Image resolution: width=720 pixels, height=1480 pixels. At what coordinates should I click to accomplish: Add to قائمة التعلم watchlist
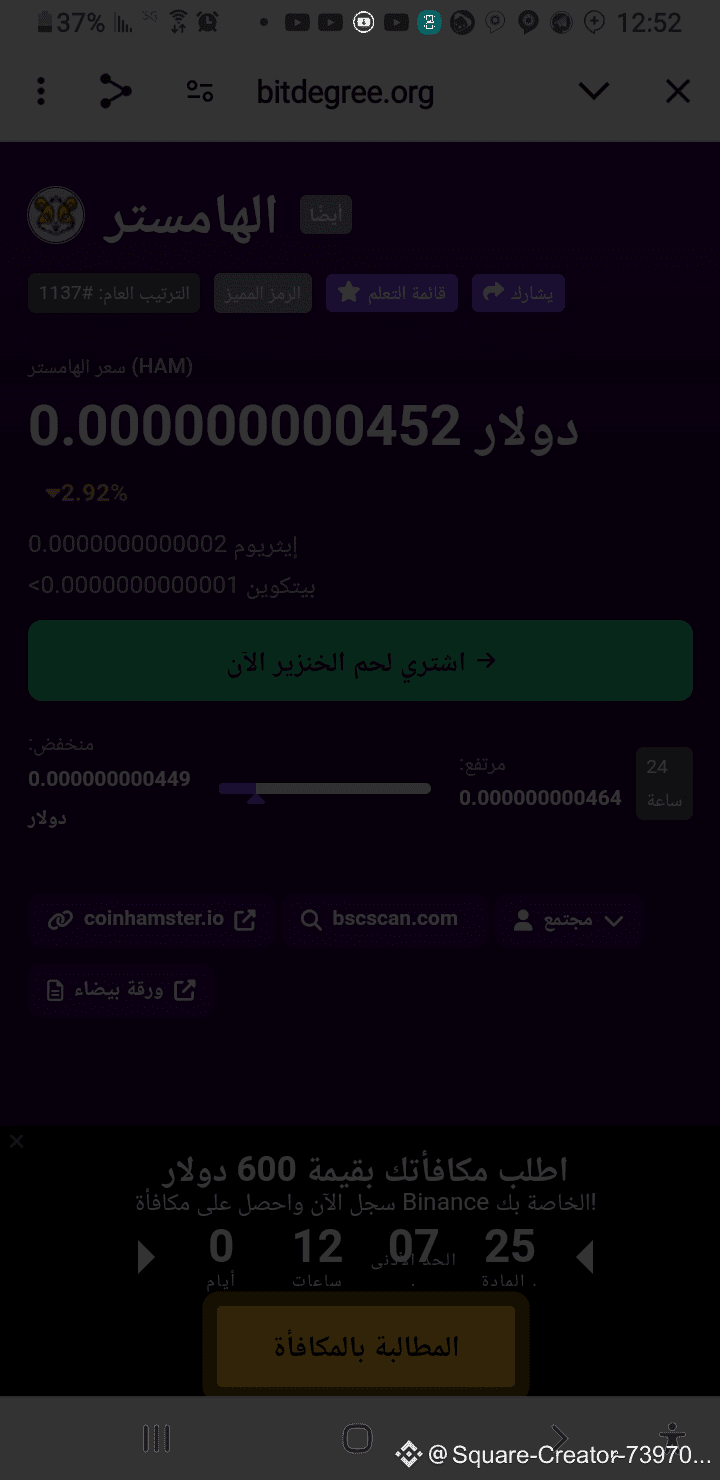(x=391, y=294)
